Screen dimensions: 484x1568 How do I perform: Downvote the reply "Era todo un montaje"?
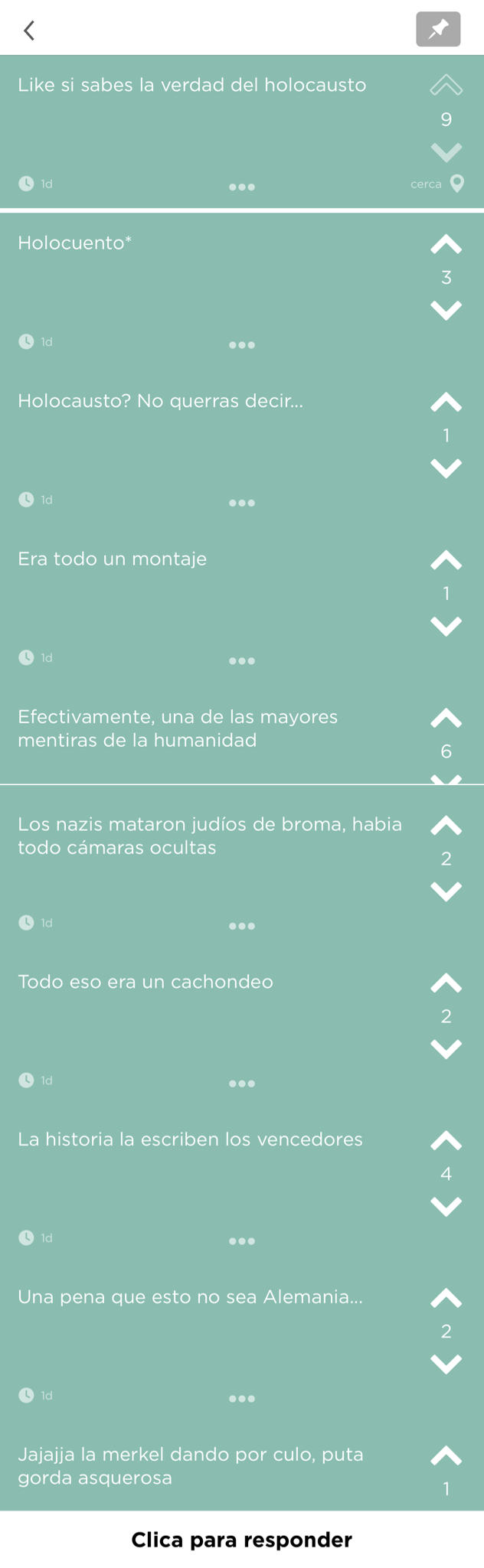click(446, 626)
